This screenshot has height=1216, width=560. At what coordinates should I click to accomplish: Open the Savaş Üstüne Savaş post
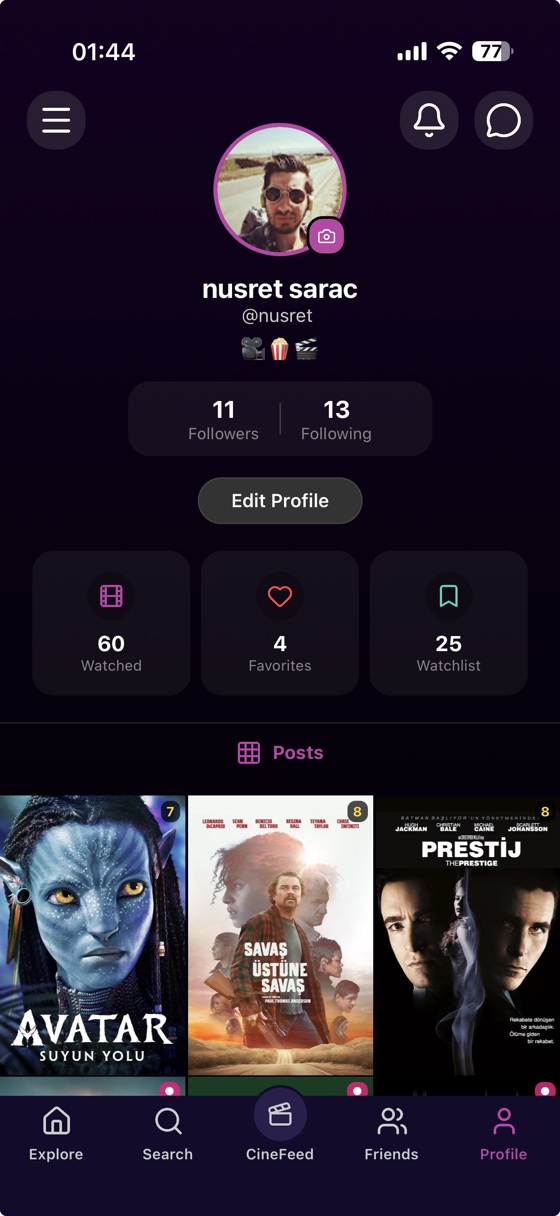point(280,935)
